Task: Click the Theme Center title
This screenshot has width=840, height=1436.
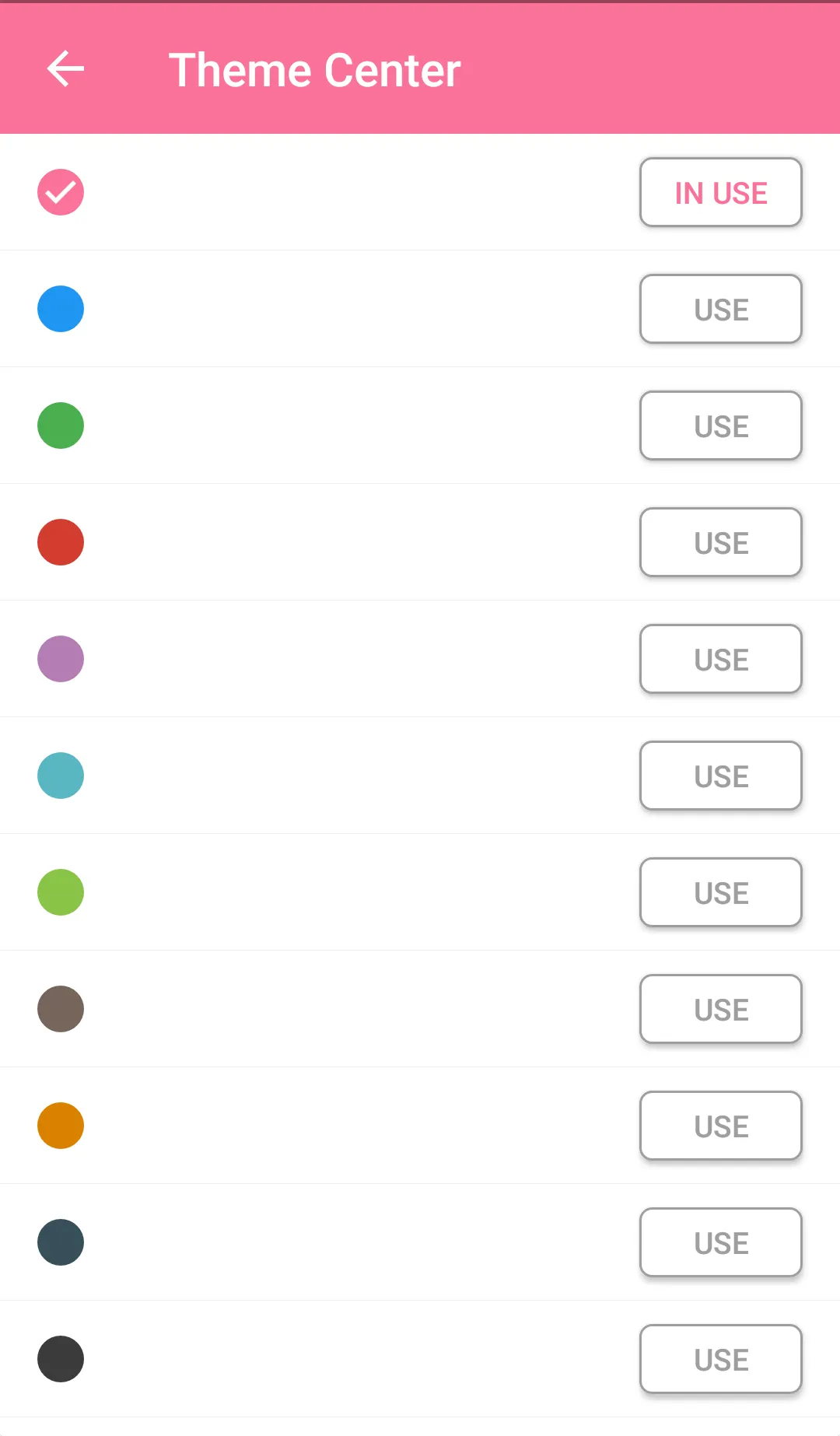Action: point(314,68)
